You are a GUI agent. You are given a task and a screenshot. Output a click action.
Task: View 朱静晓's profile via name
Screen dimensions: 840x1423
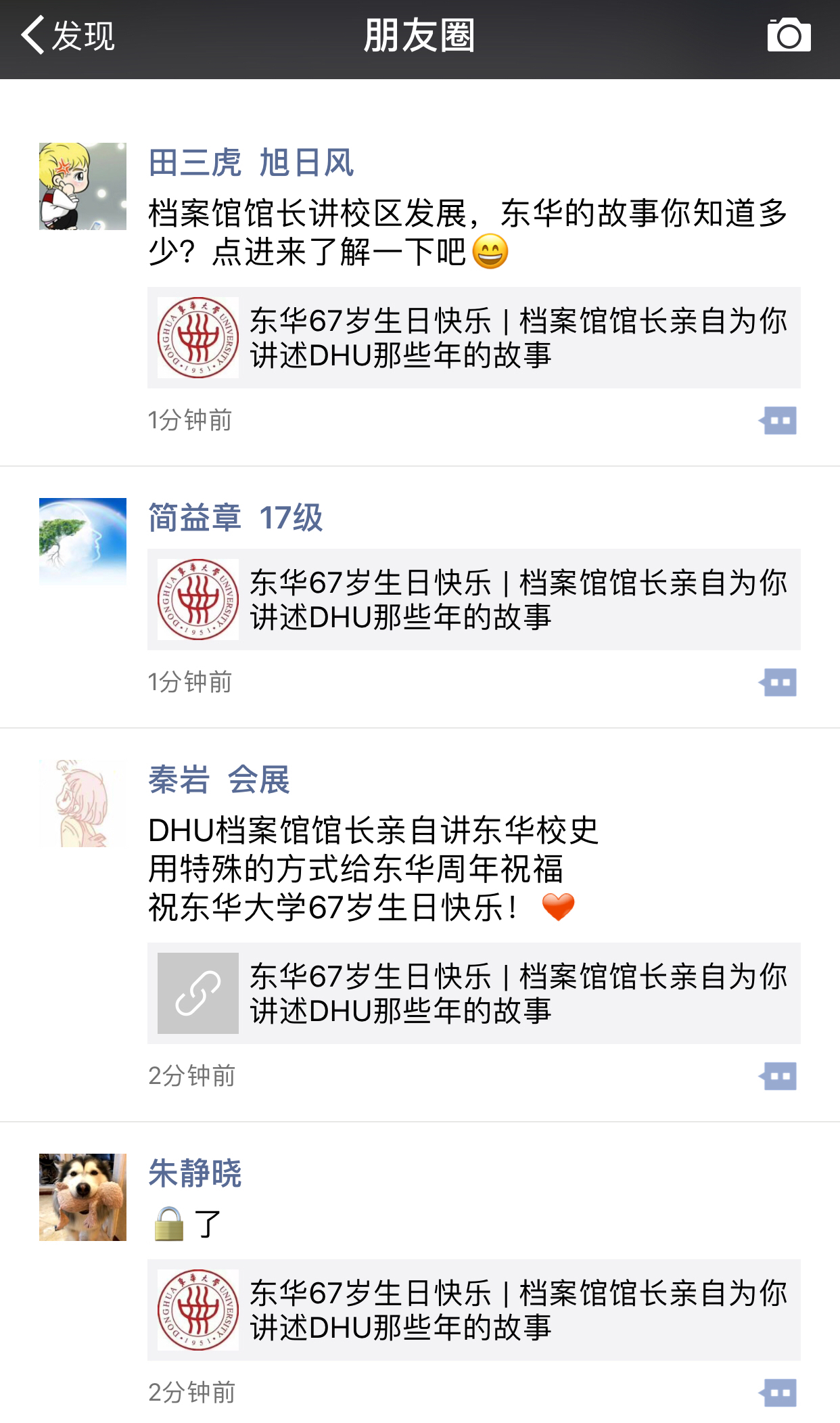pyautogui.click(x=195, y=1173)
